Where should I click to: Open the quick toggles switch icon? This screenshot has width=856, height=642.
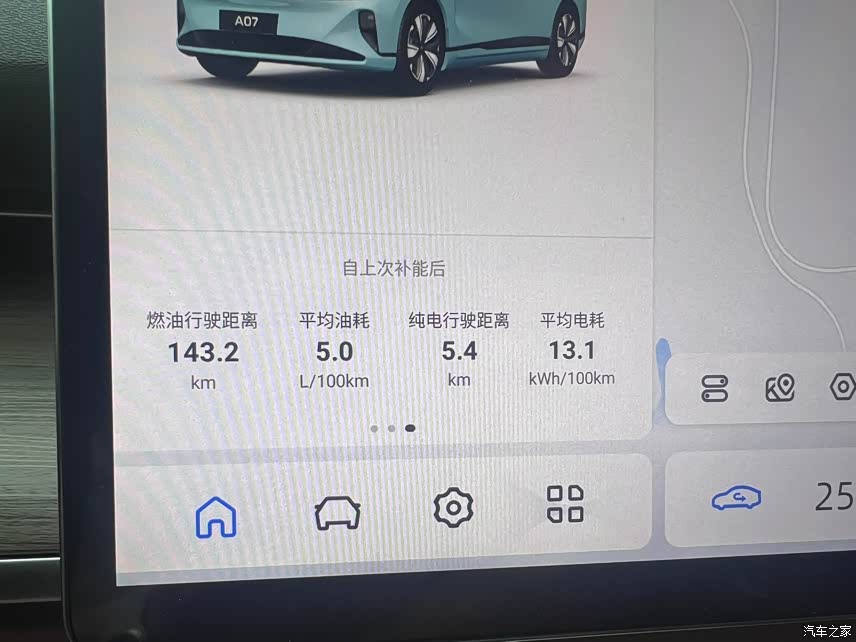coord(715,389)
